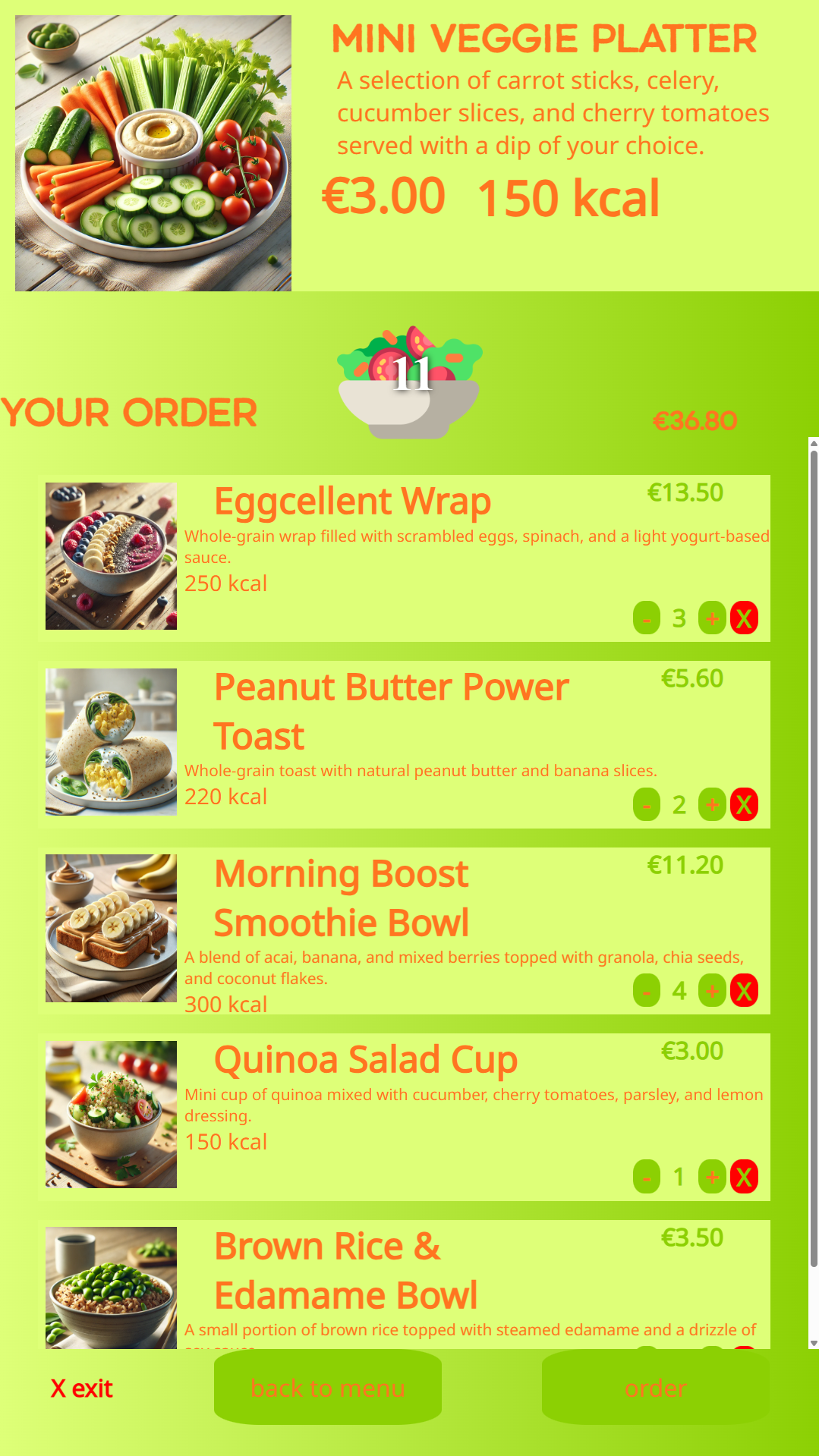
Task: Remove Eggcellent Wrap from order
Action: pyautogui.click(x=744, y=618)
